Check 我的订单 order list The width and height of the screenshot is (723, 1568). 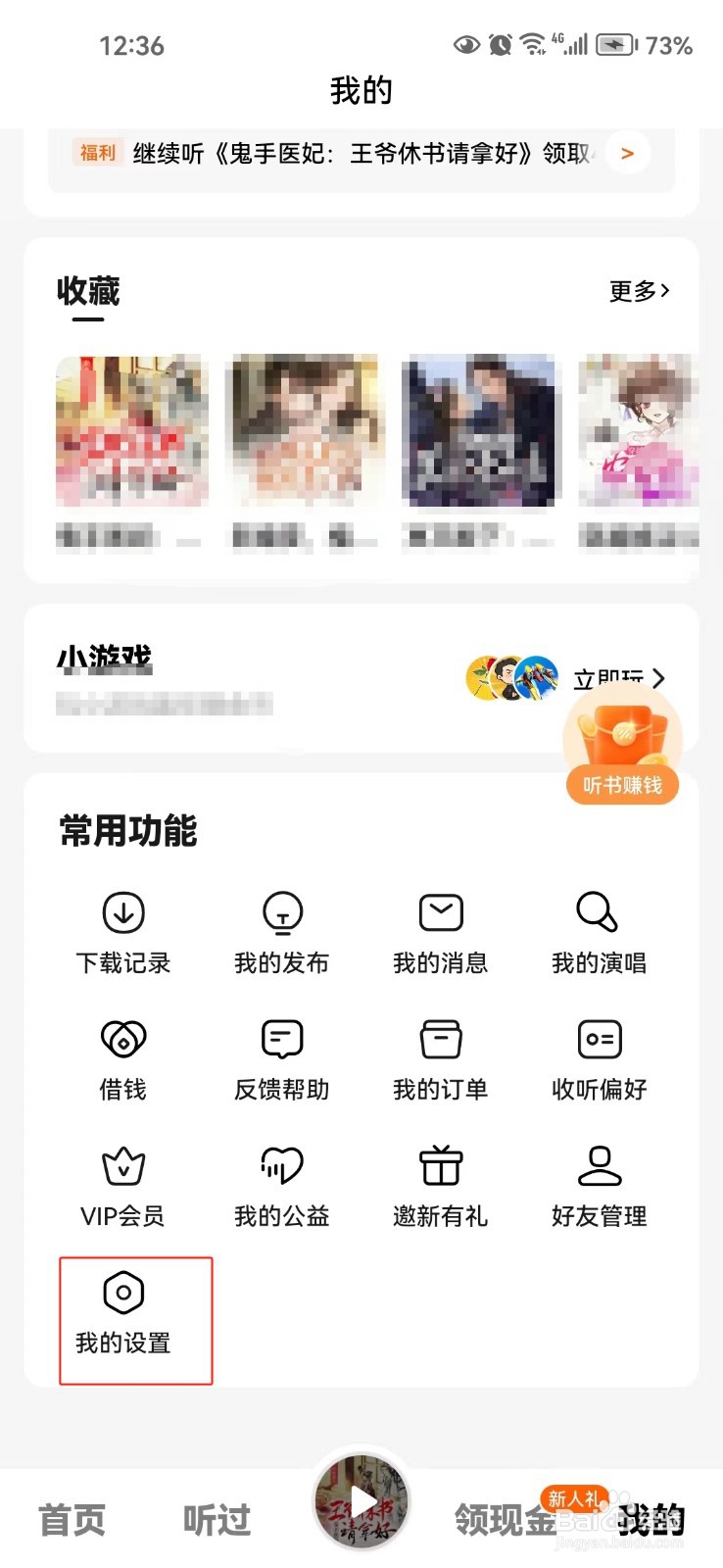(440, 1058)
